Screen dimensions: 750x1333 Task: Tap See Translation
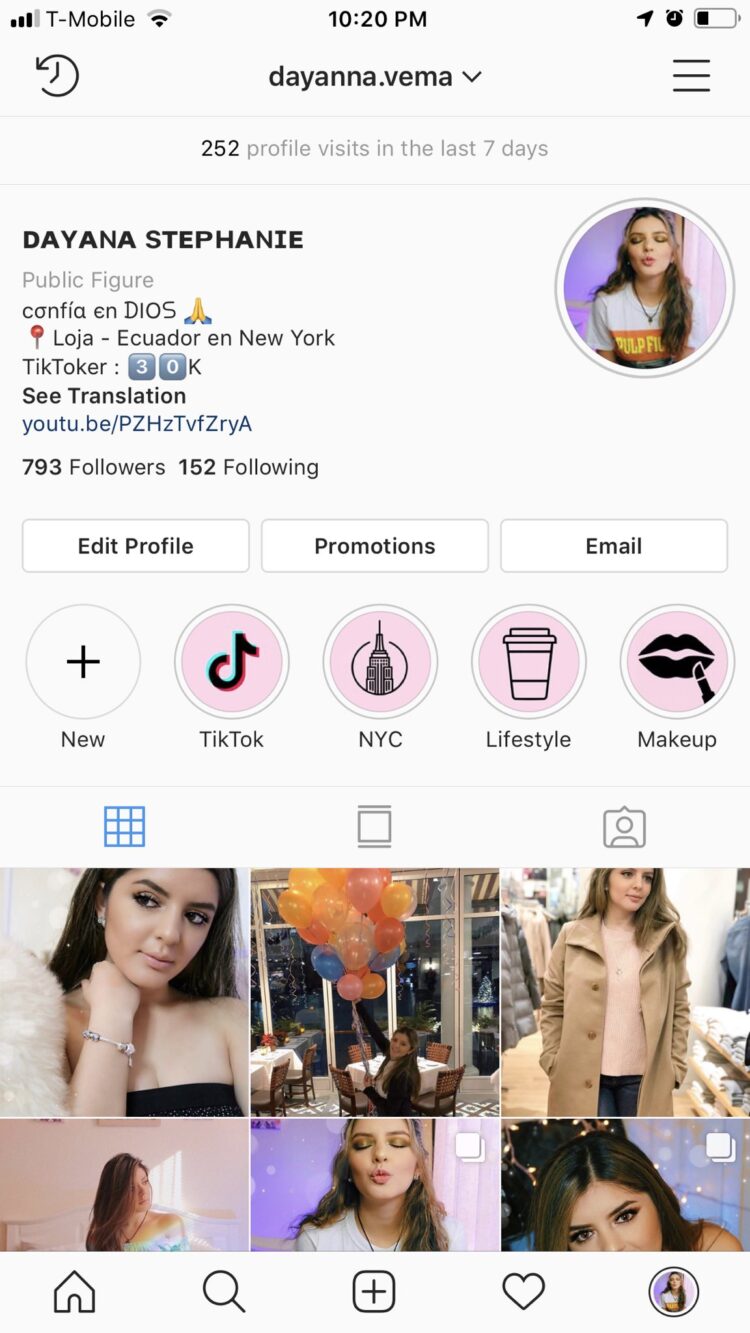(x=104, y=396)
